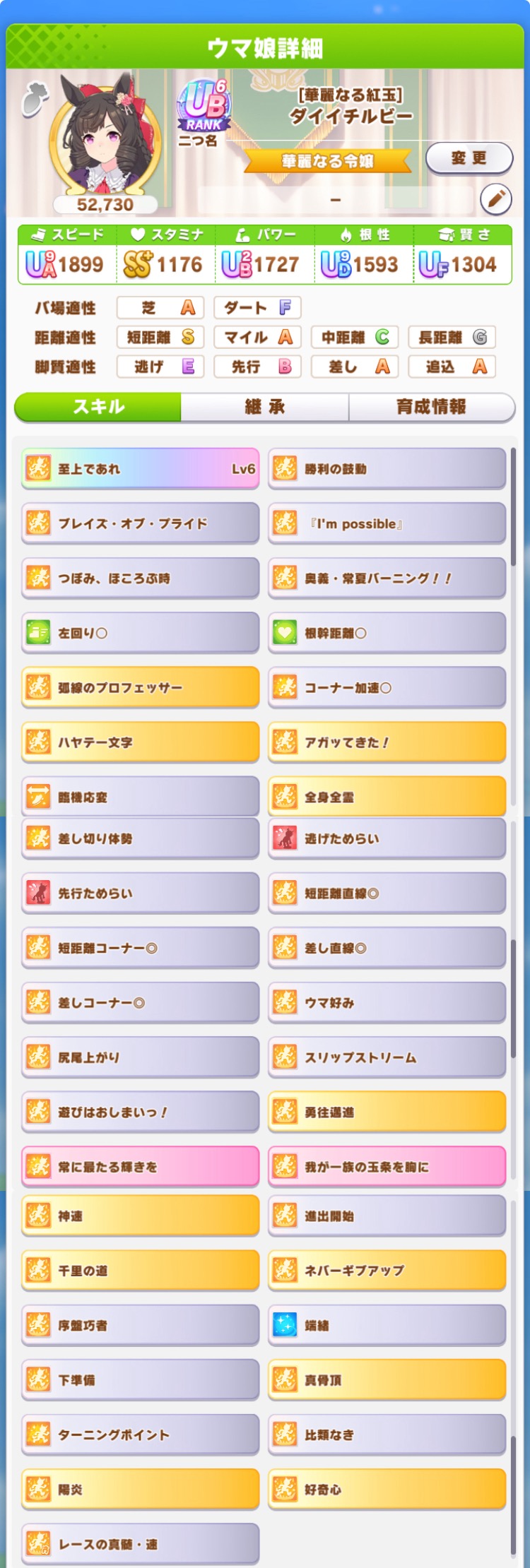Select the スキル tab
The image size is (530, 1568).
click(98, 407)
